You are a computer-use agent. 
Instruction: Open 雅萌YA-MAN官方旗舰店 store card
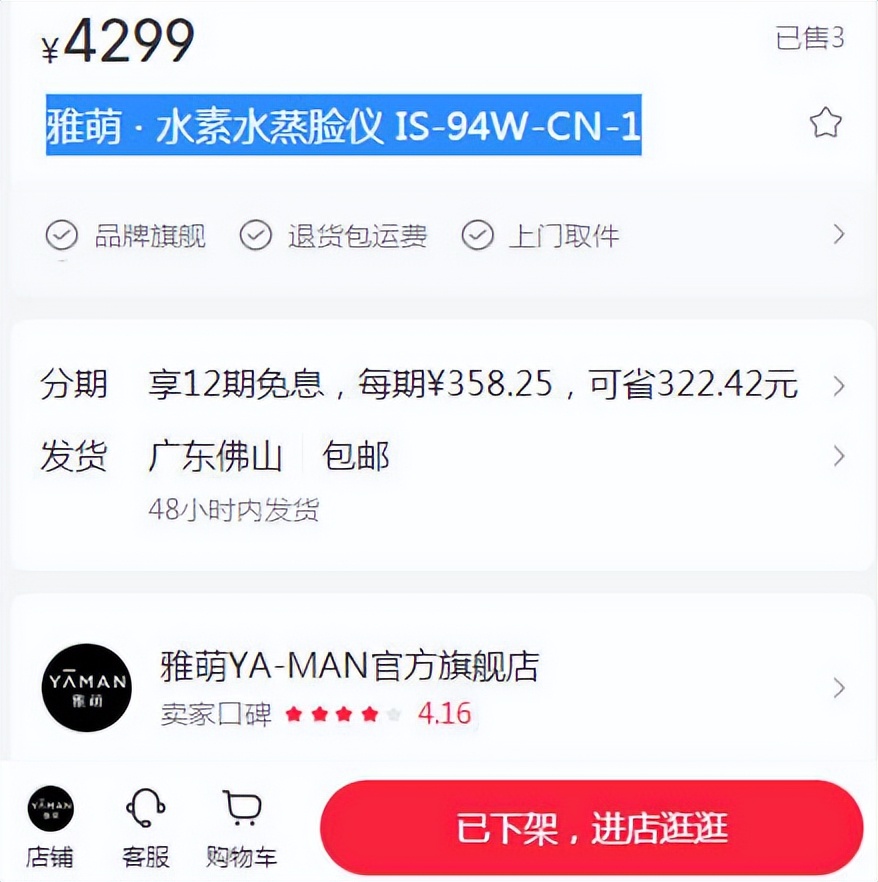point(440,687)
